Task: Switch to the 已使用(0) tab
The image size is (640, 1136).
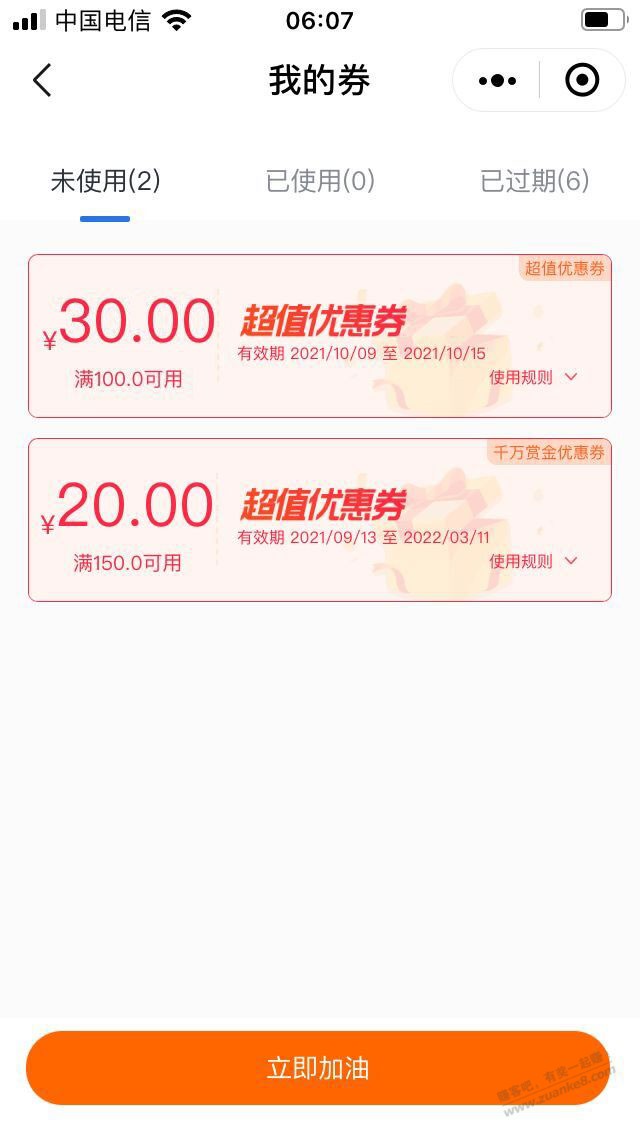Action: [x=320, y=181]
